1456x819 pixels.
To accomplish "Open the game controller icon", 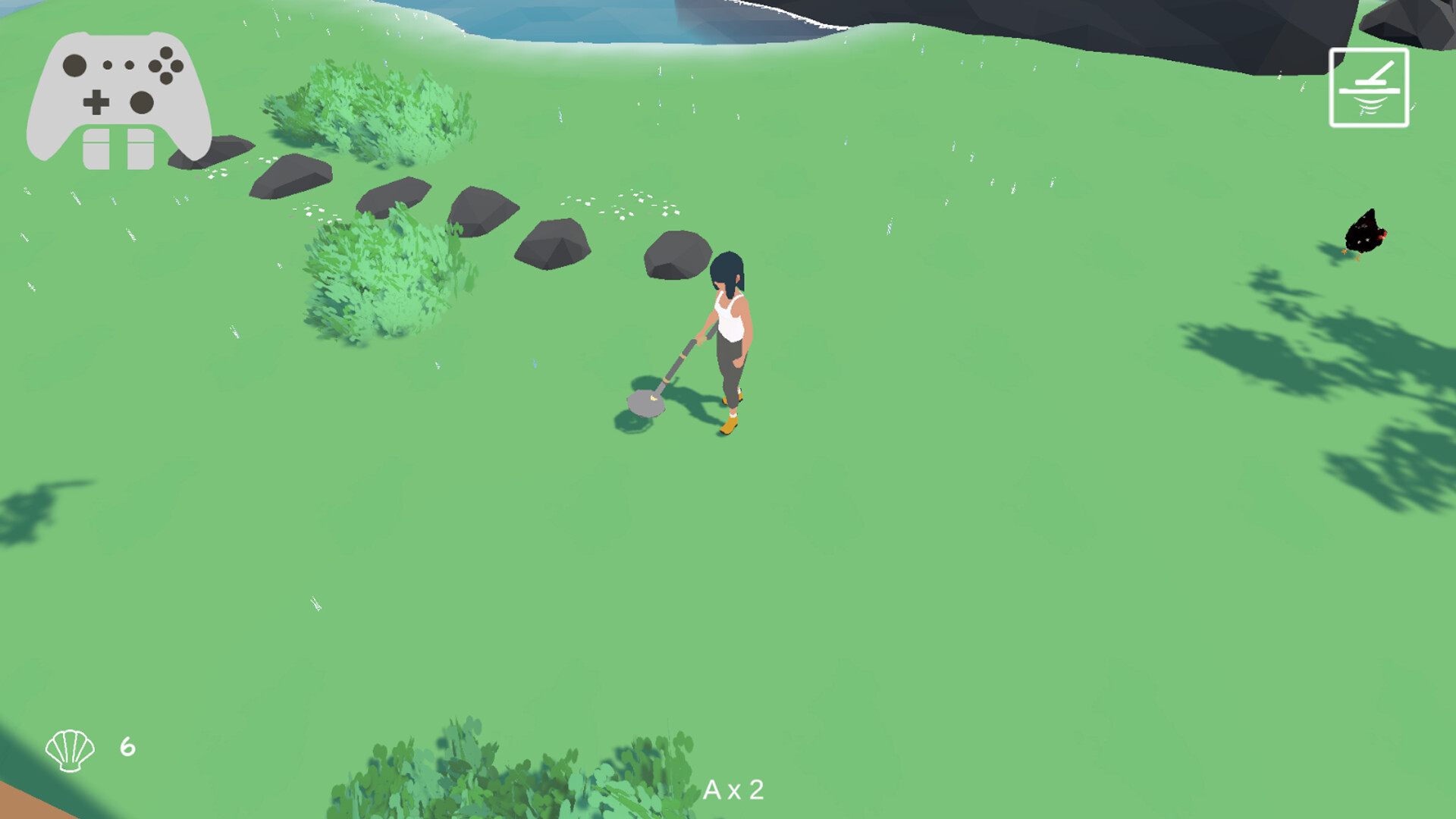I will 119,99.
